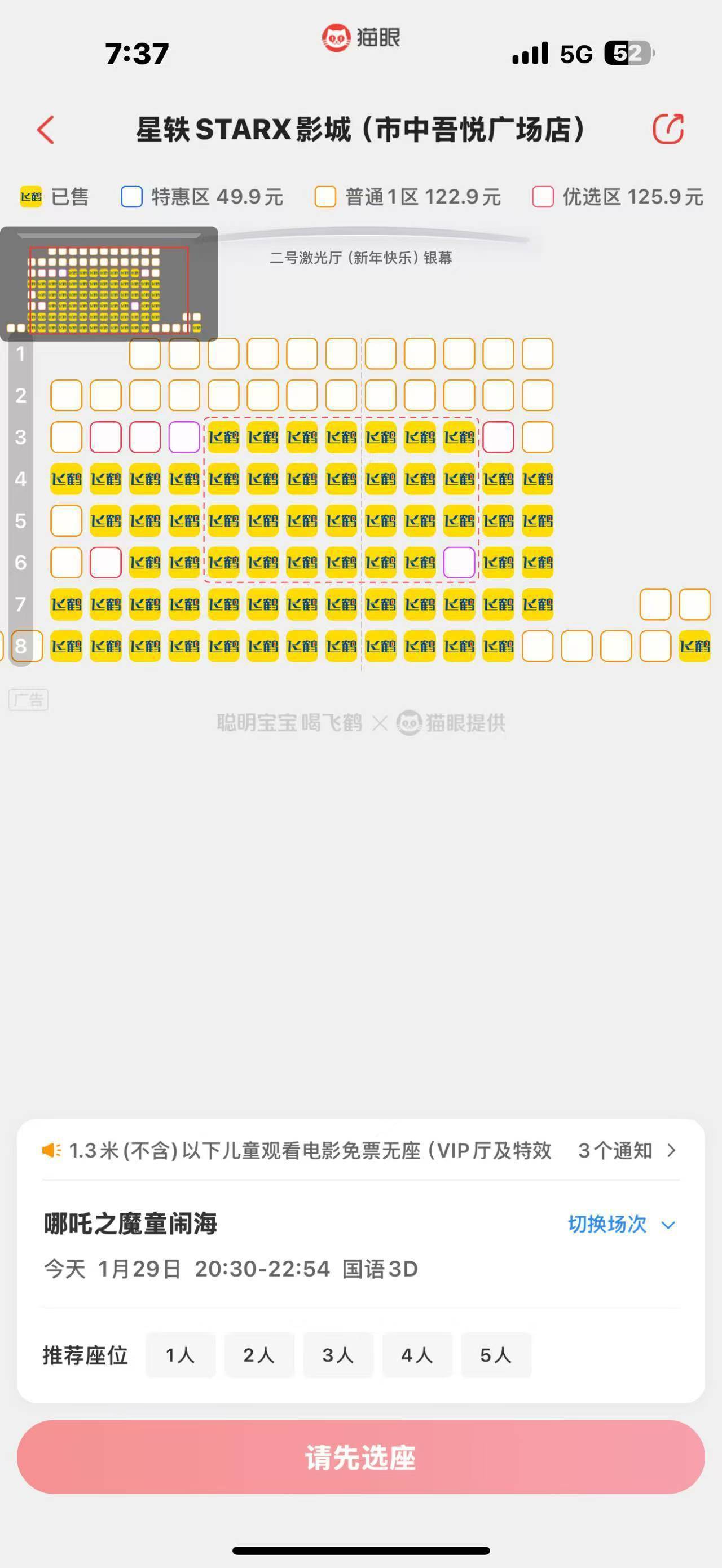The image size is (722, 1568).
Task: Open the 3个通知 notices
Action: (x=627, y=1150)
